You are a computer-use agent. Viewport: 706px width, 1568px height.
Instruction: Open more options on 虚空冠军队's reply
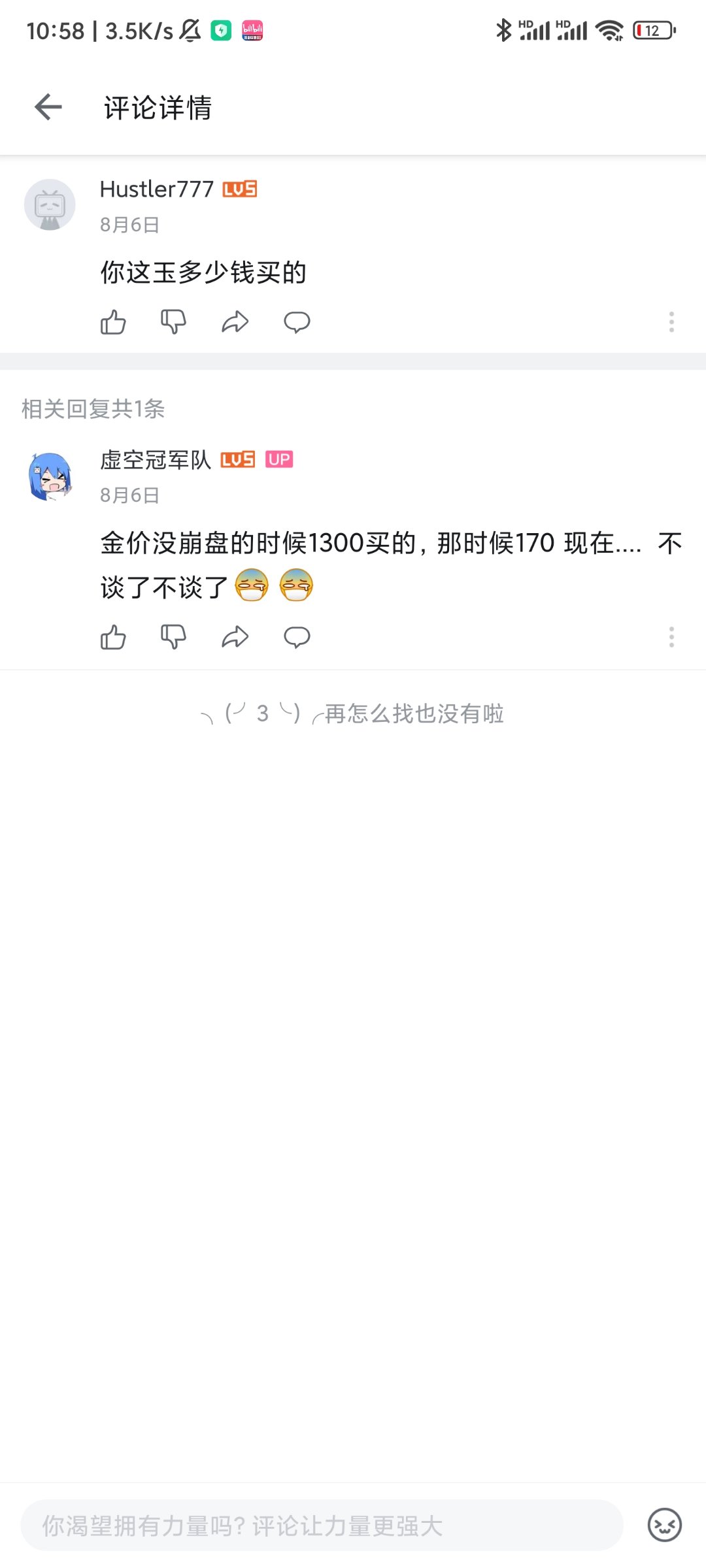[671, 637]
